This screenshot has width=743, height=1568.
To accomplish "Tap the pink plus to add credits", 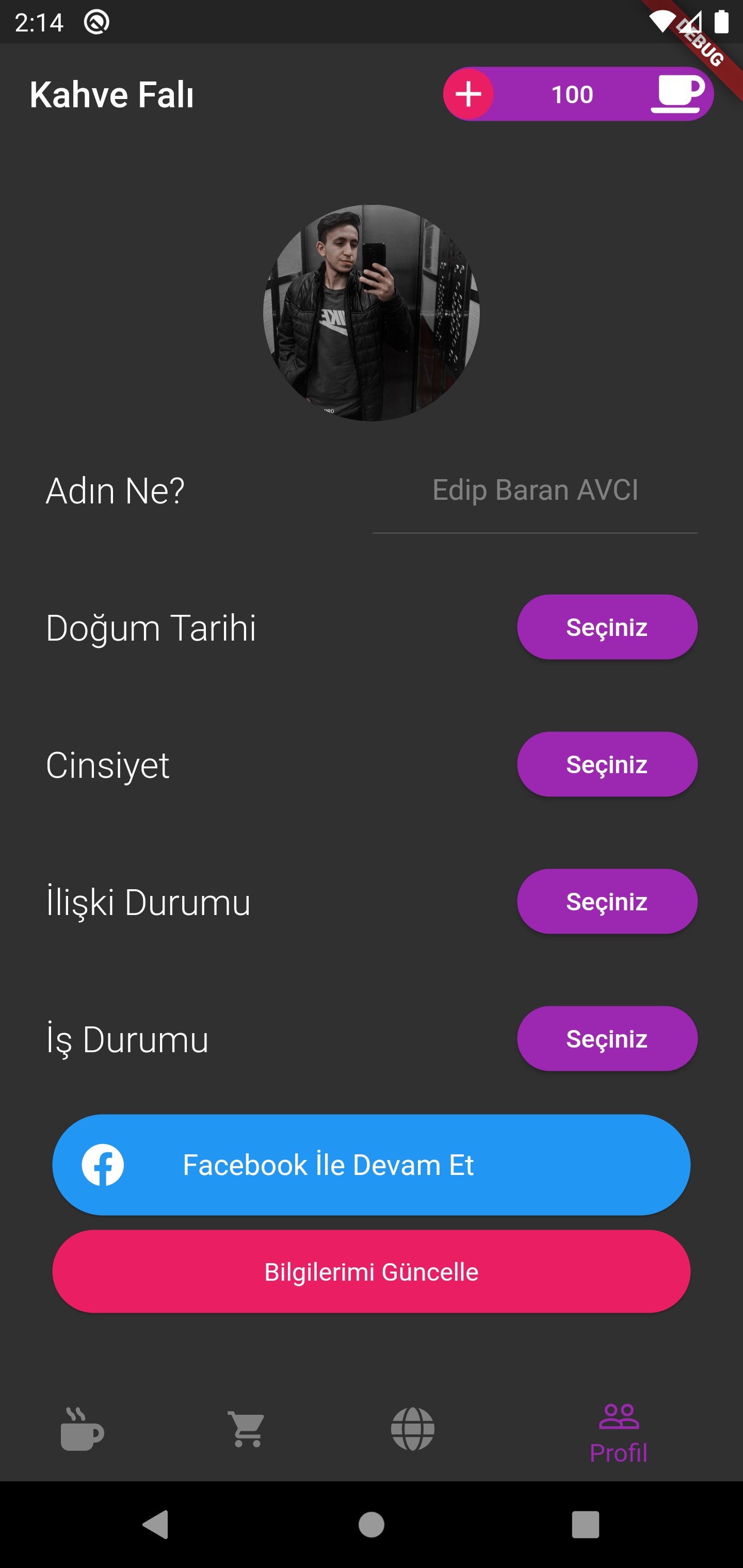I will (x=469, y=94).
